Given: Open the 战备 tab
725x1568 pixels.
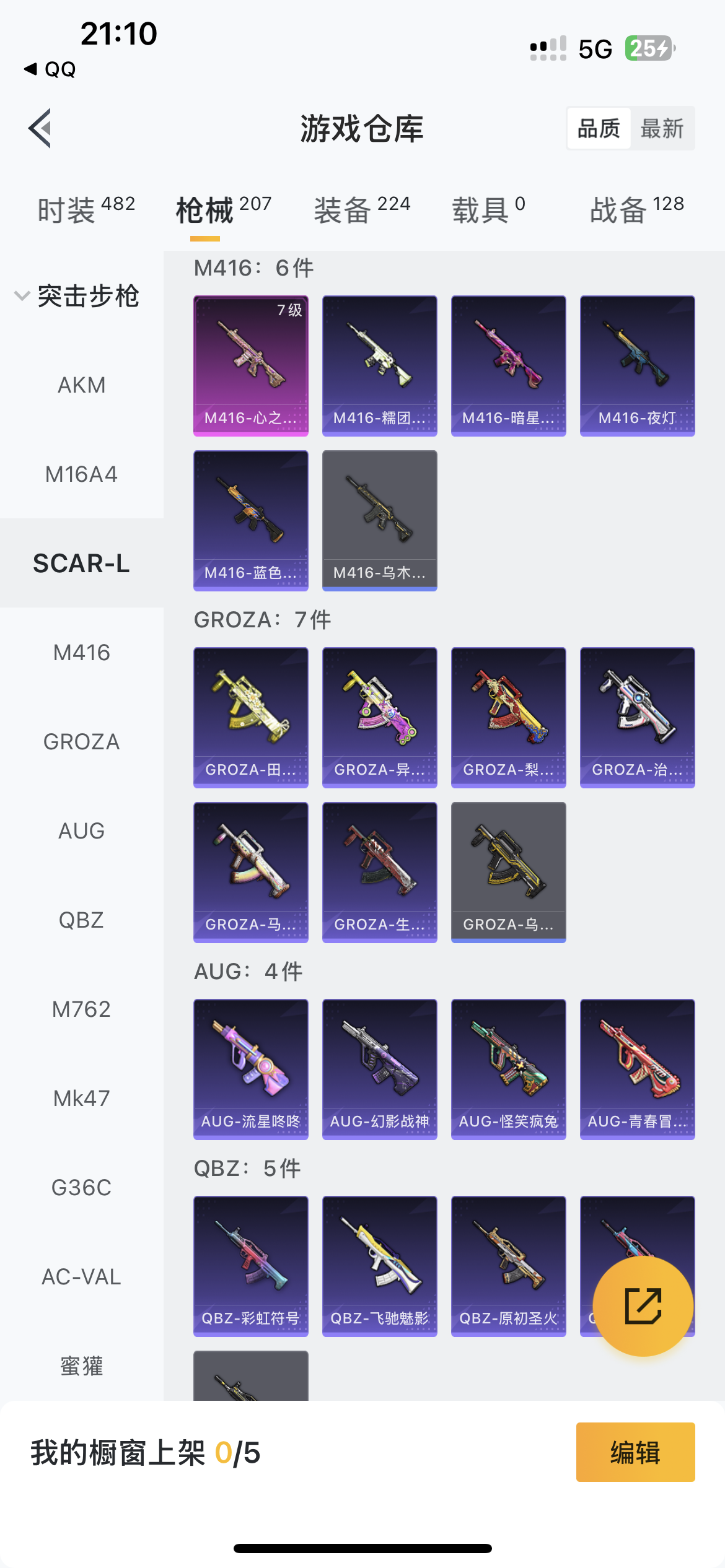Looking at the screenshot, I should click(636, 209).
